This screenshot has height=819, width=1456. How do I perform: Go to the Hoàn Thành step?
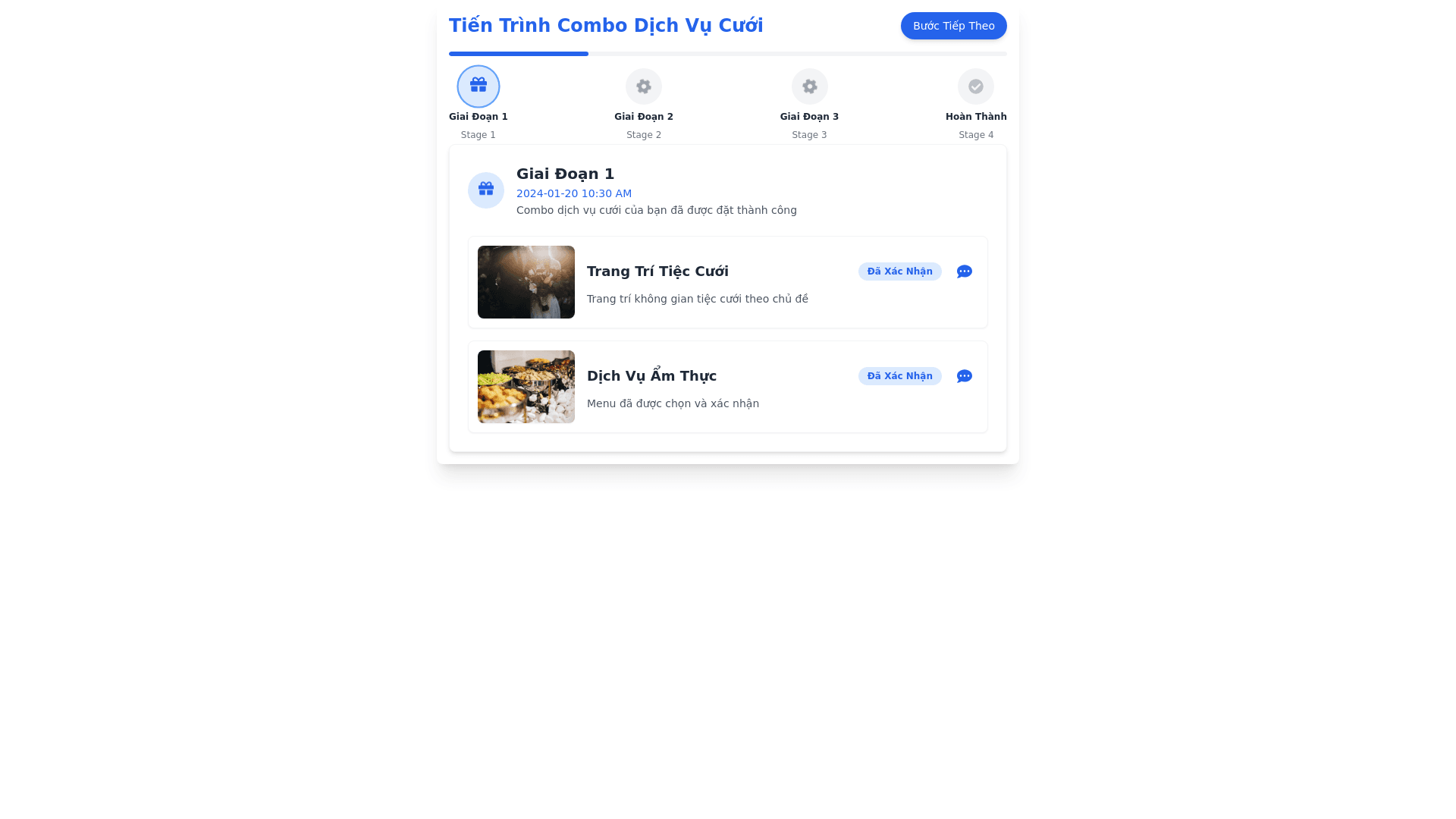[x=975, y=86]
